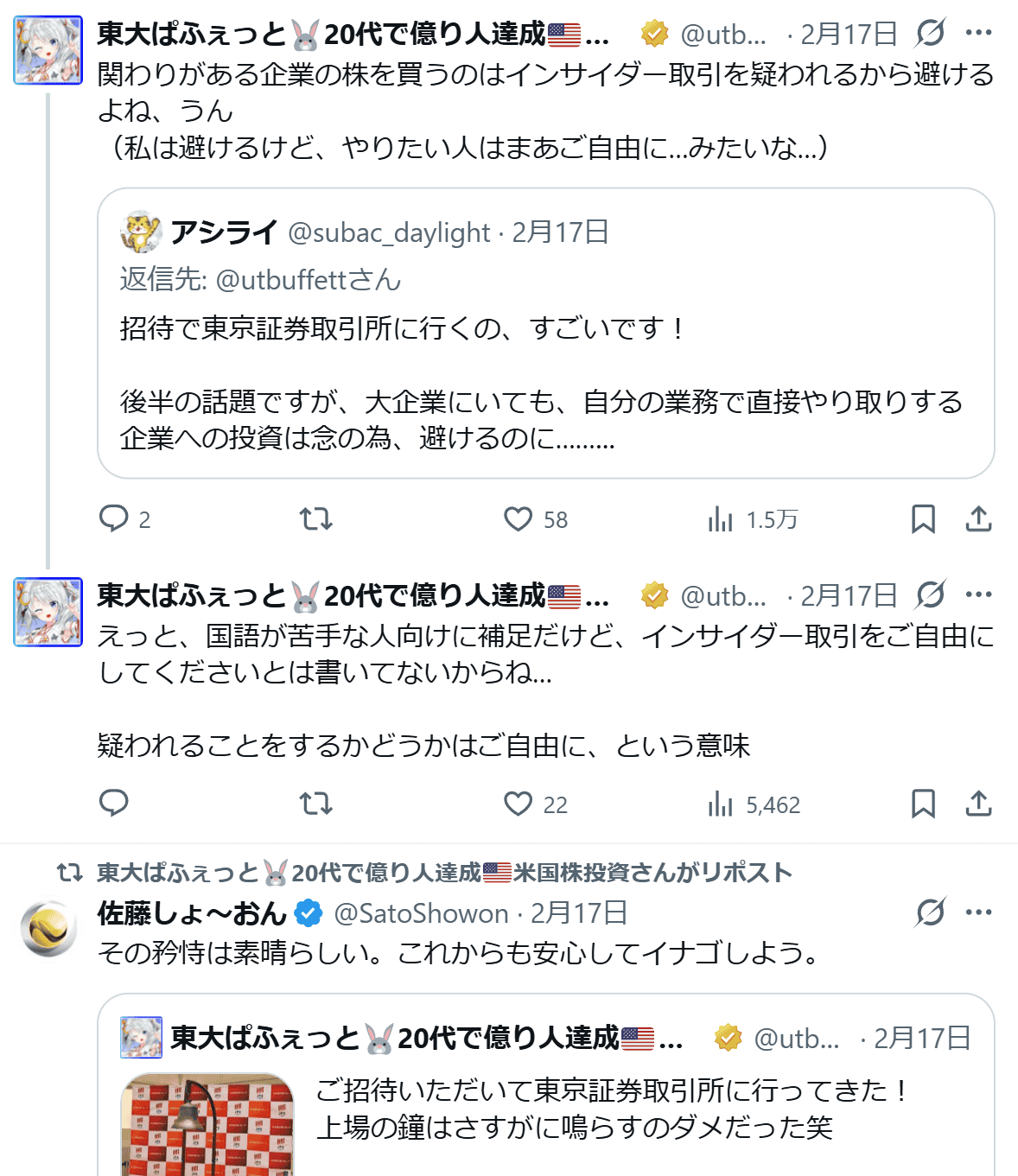1018x1176 pixels.
Task: View analytics showing 5,462 views
Action: pos(721,804)
